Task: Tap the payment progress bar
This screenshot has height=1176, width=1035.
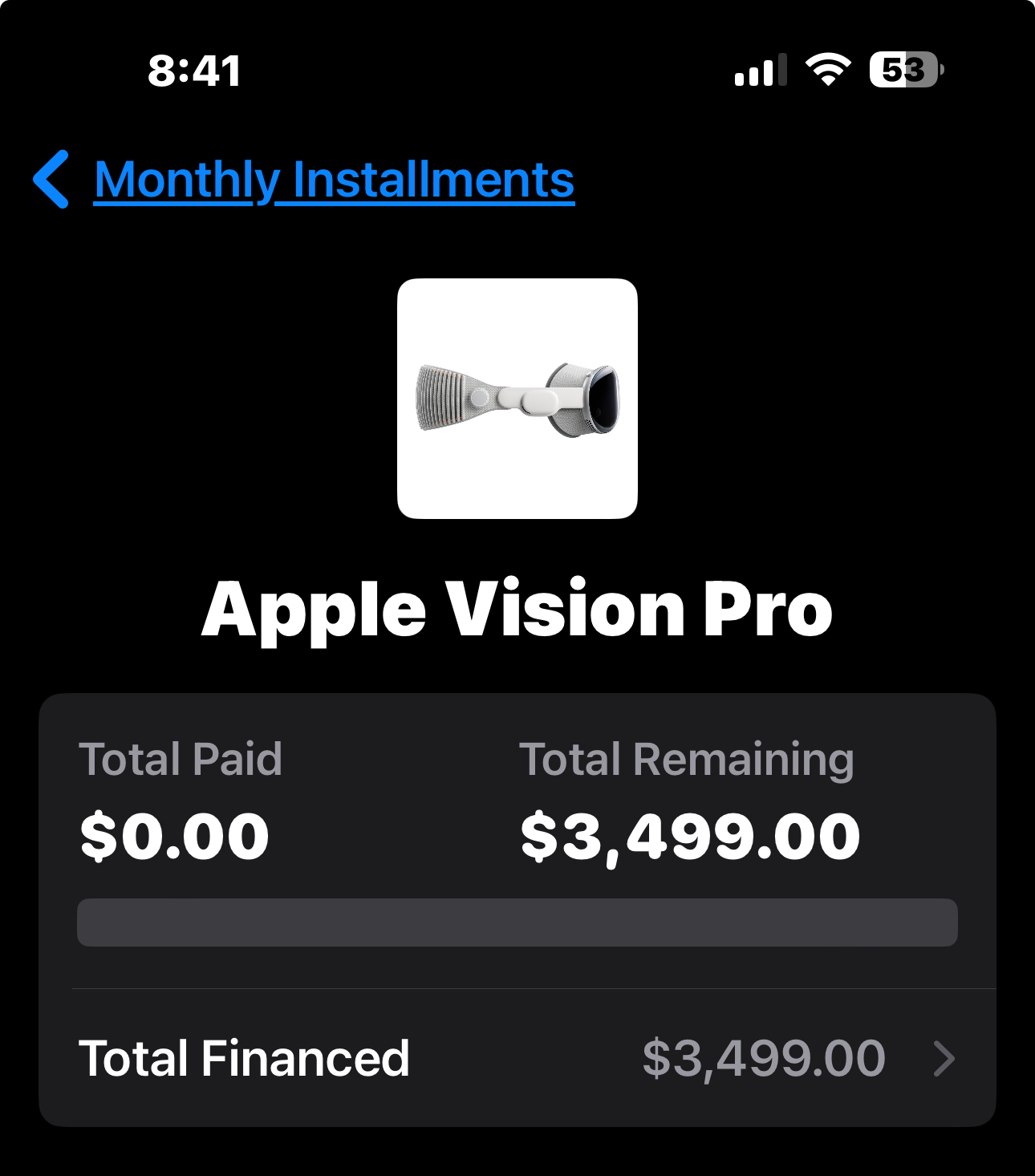Action: point(517,922)
